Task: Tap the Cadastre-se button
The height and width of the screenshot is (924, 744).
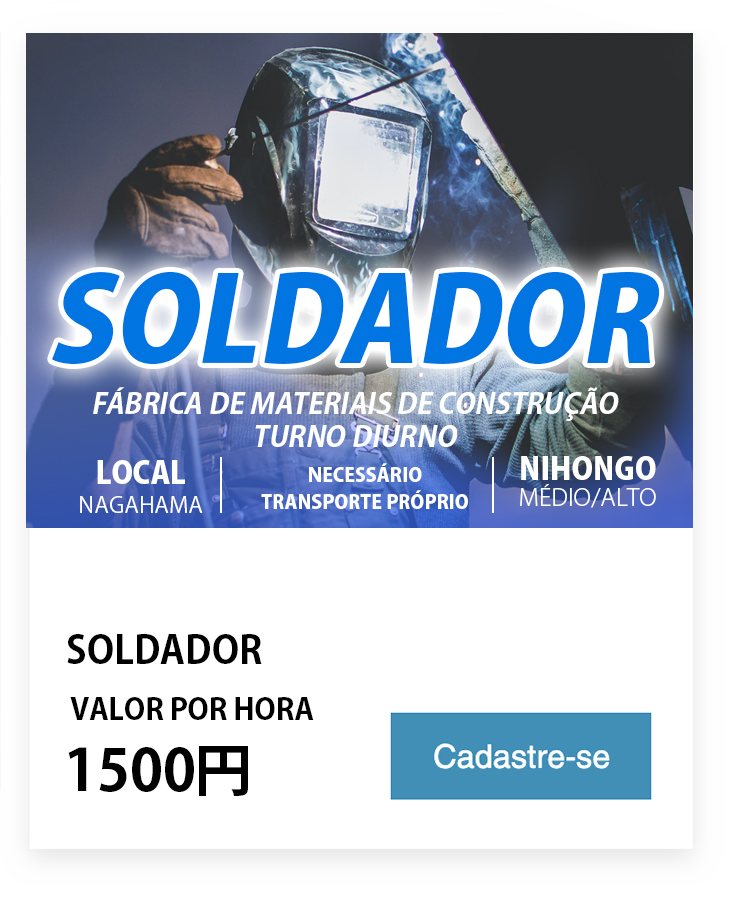Action: [520, 756]
